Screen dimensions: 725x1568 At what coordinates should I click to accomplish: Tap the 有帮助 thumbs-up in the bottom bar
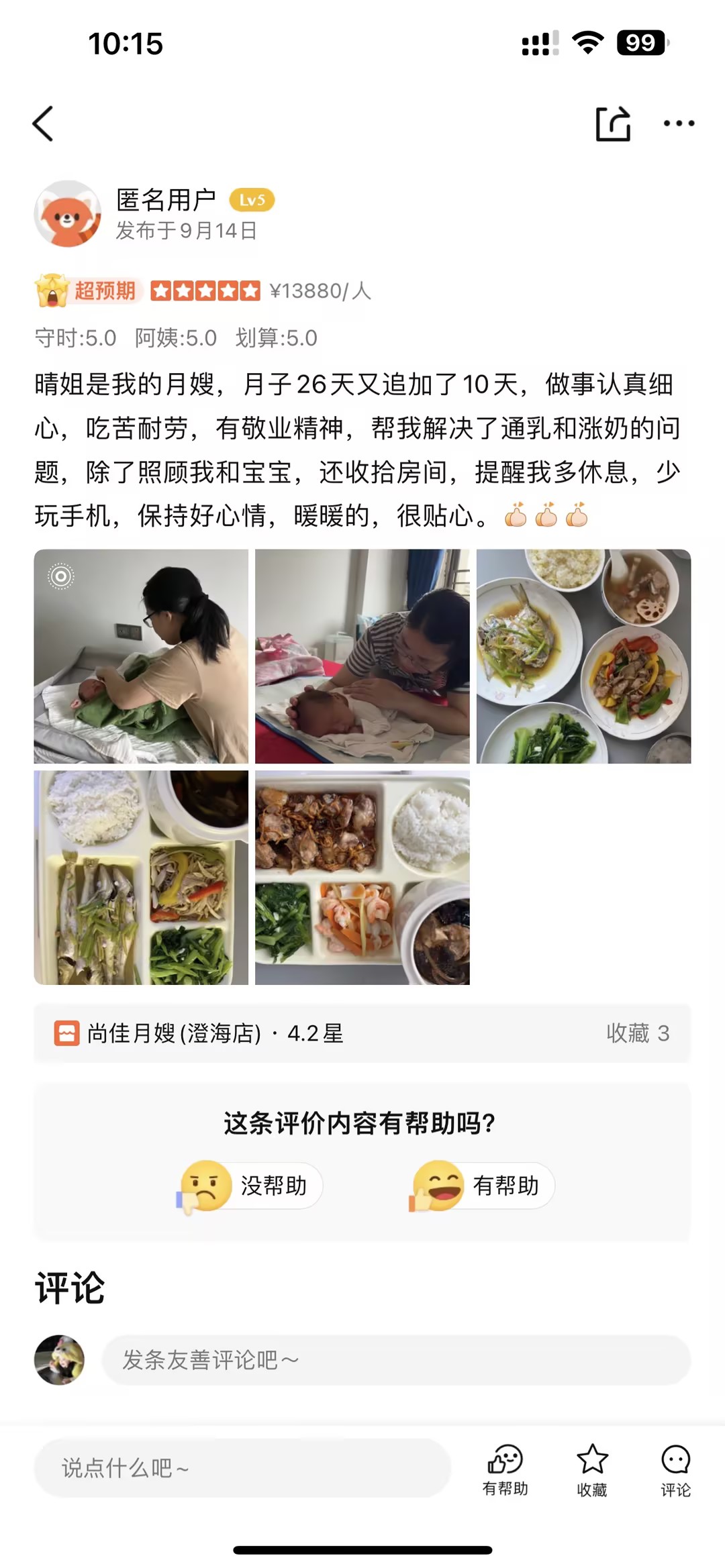point(505,1469)
